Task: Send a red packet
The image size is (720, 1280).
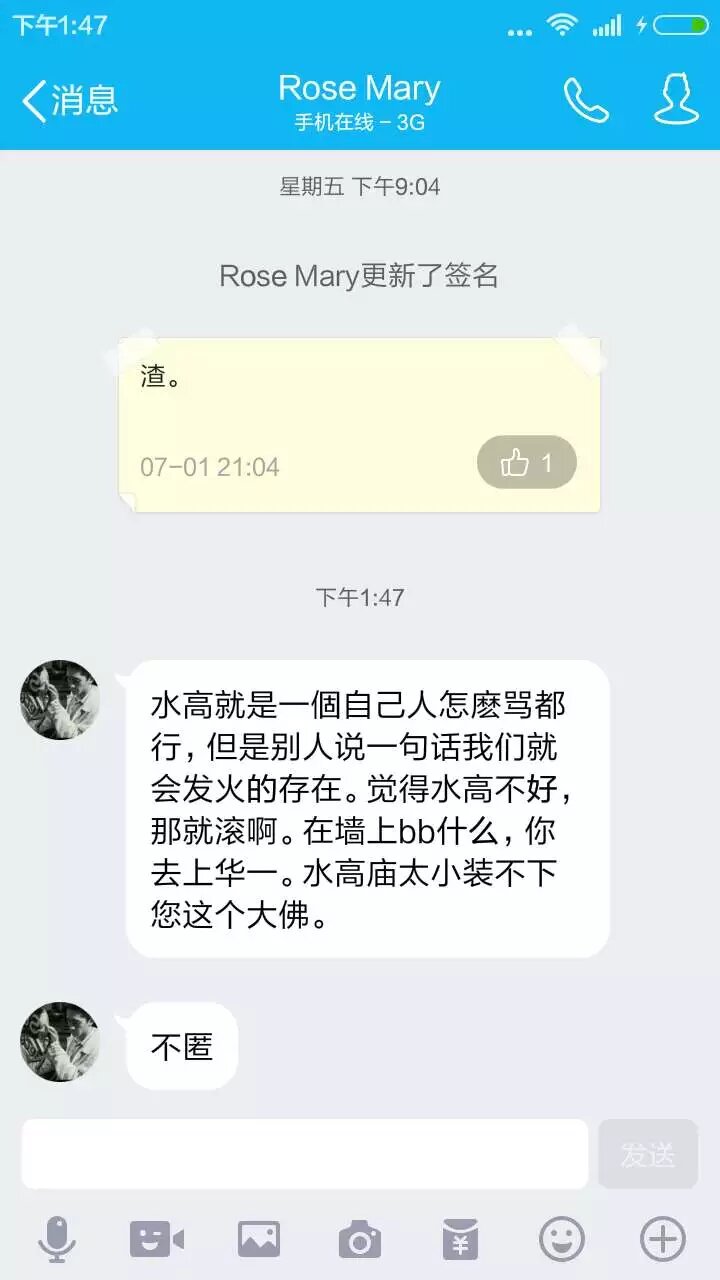Action: point(461,1240)
